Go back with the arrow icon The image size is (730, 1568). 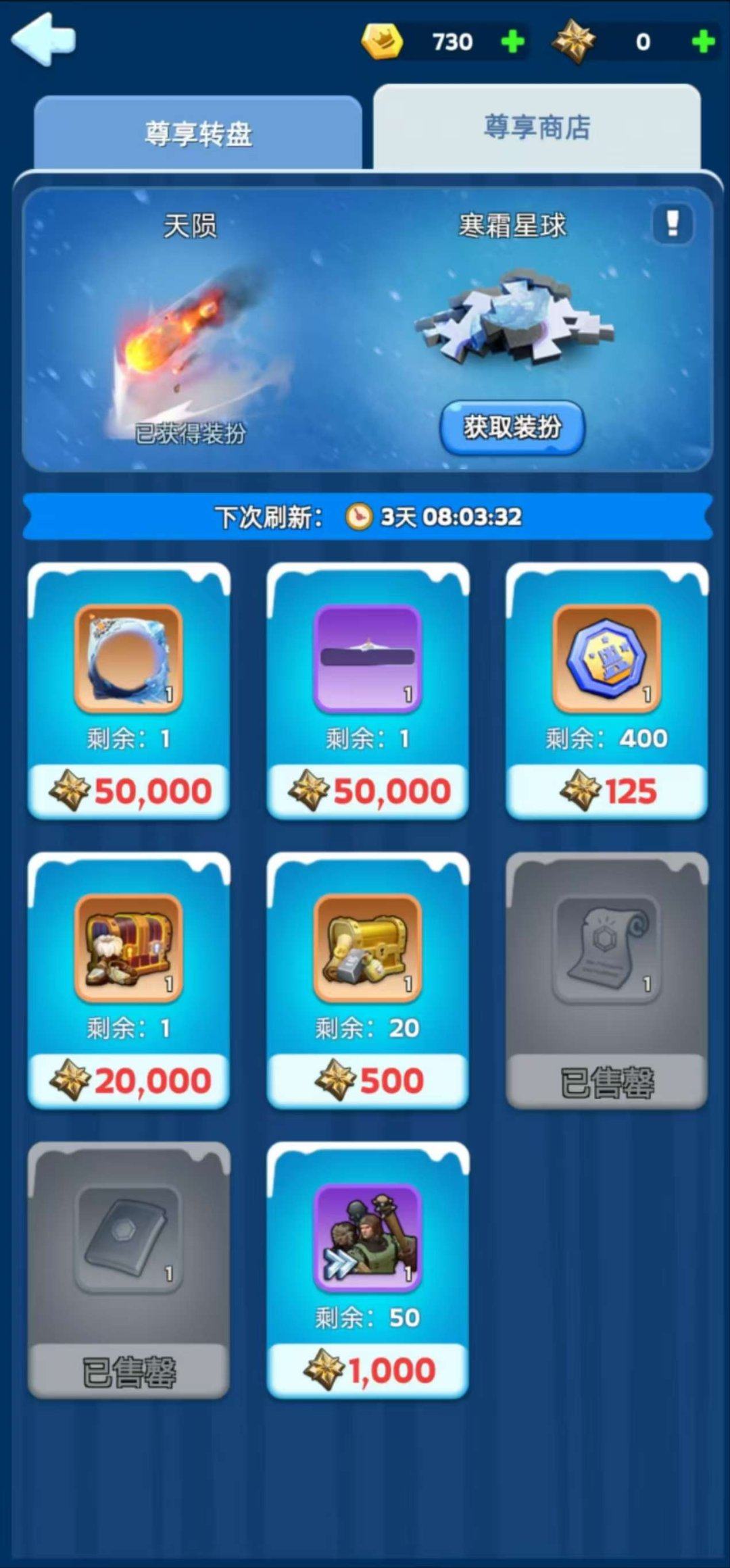(43, 39)
